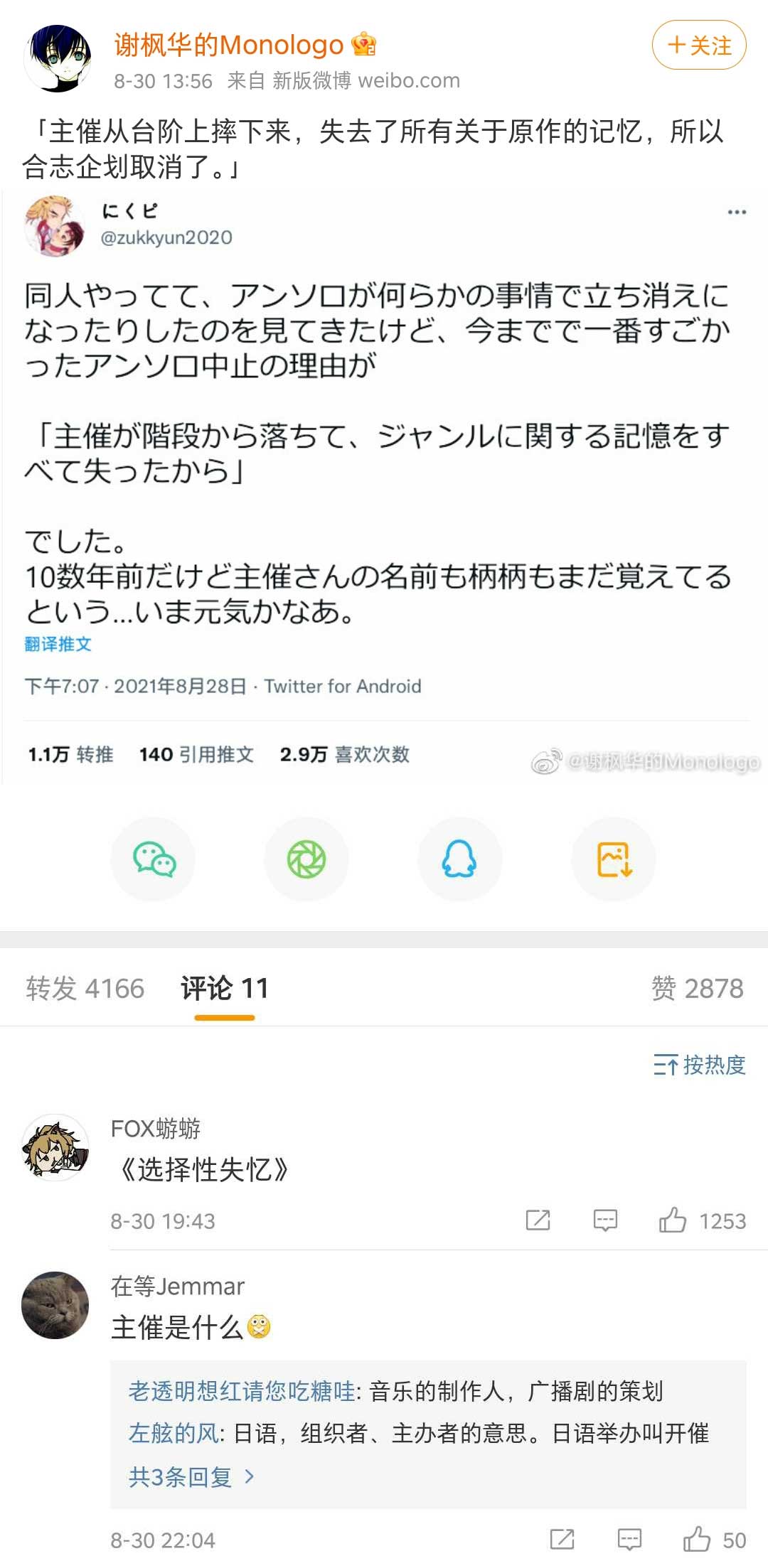Share the post to QQ

click(x=459, y=859)
